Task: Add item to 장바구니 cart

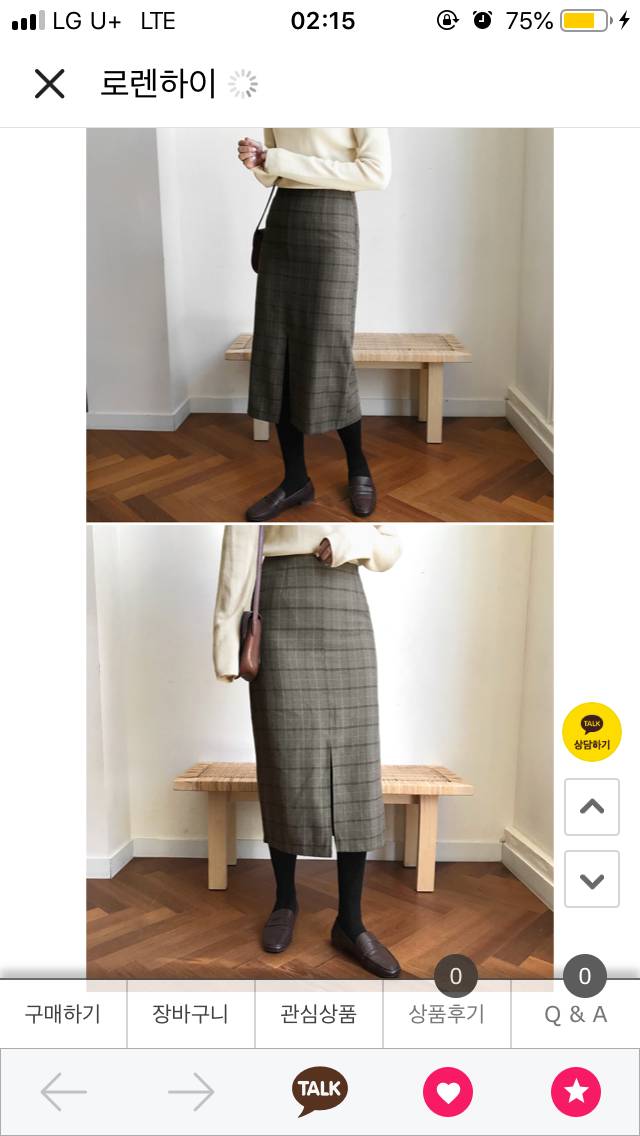Action: [x=190, y=1014]
